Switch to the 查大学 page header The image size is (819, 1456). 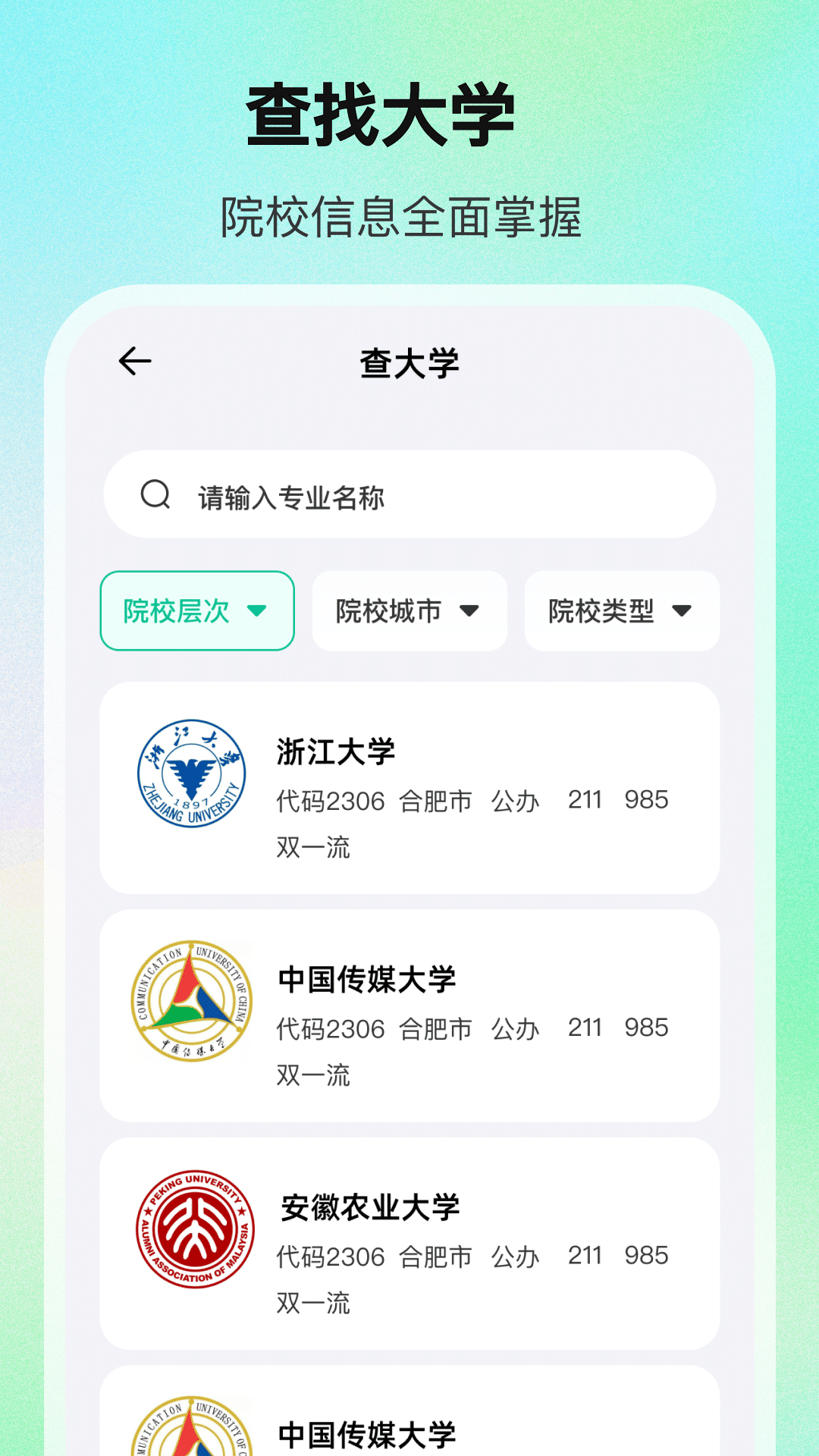tap(409, 361)
